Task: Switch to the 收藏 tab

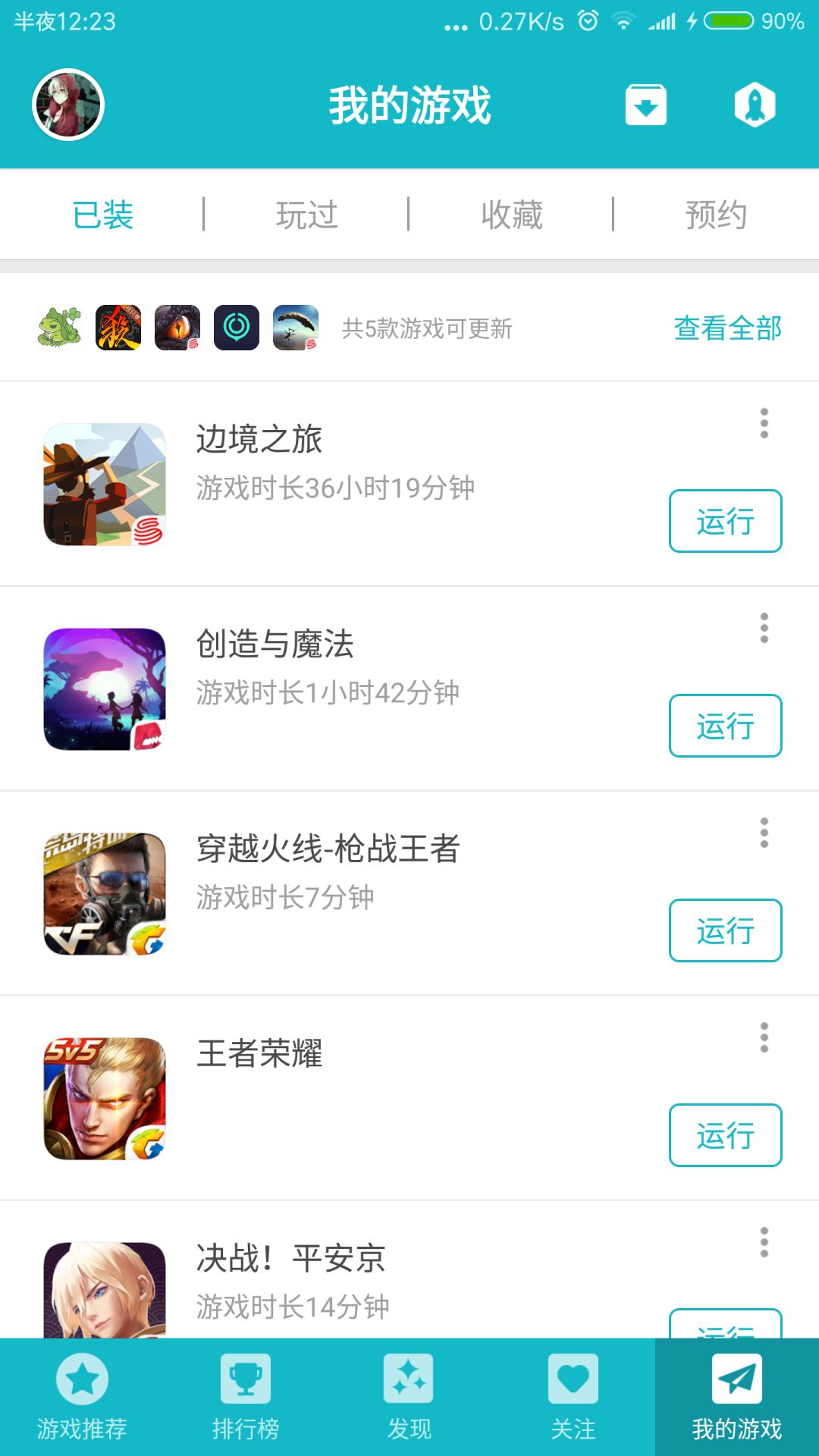Action: [x=512, y=215]
